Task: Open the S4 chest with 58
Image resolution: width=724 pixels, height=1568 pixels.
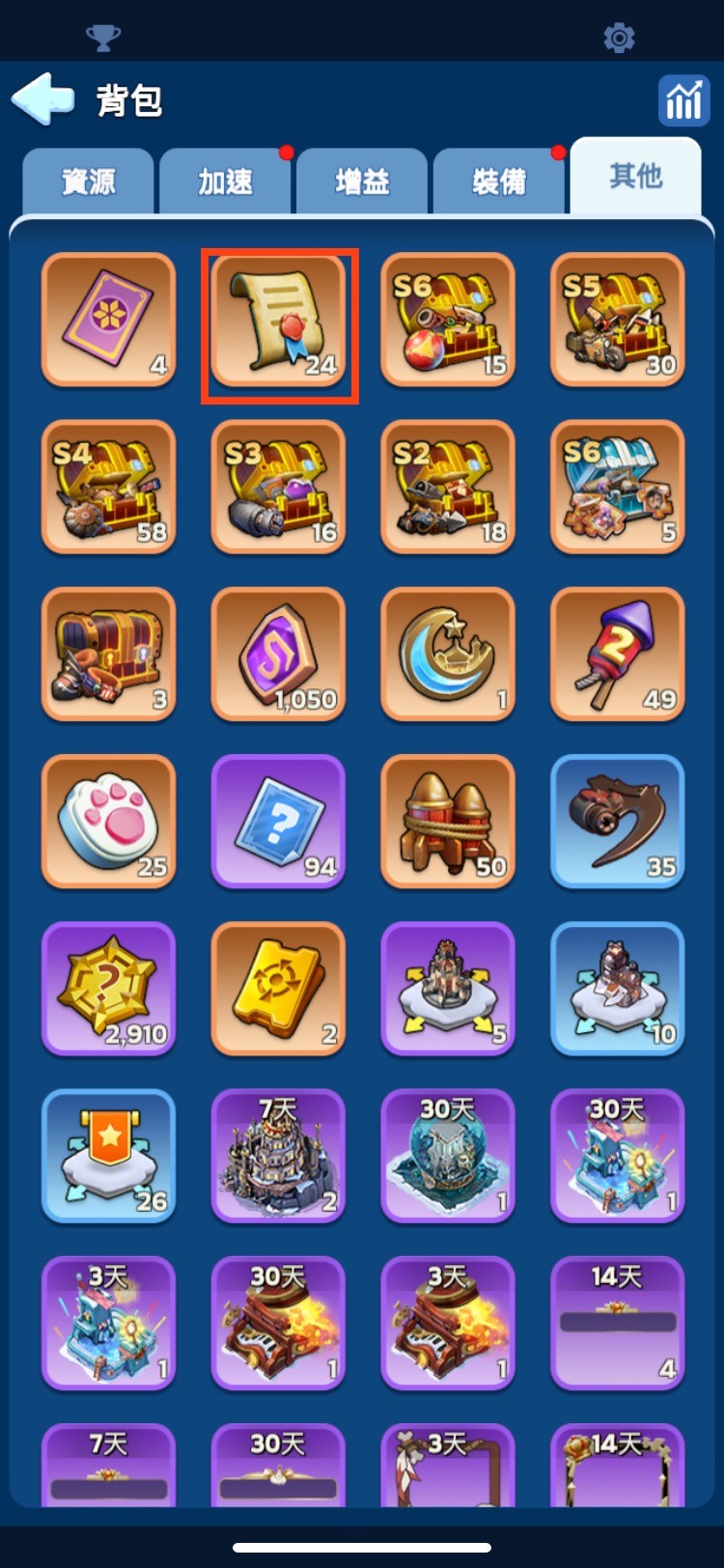Action: point(109,488)
